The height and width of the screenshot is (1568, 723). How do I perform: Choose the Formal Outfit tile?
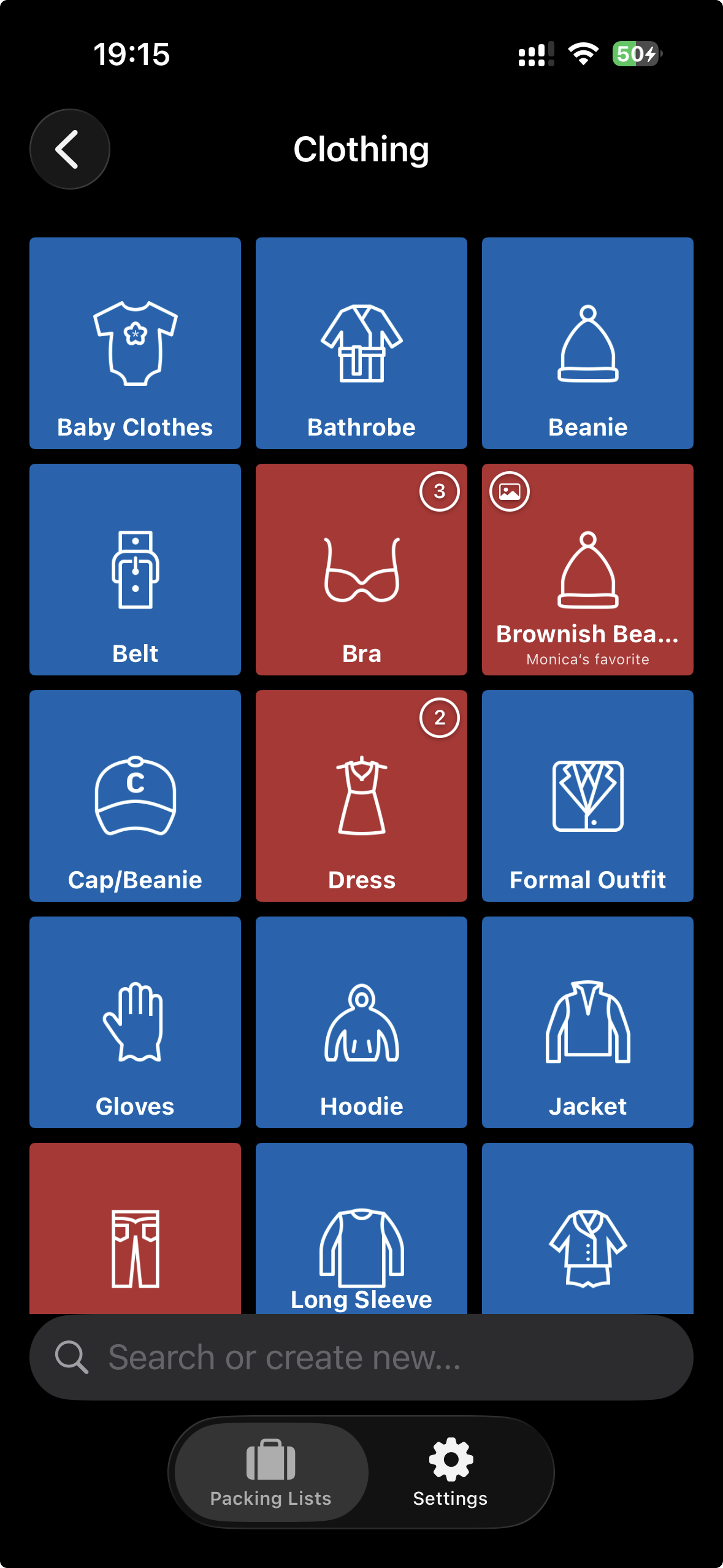click(587, 796)
